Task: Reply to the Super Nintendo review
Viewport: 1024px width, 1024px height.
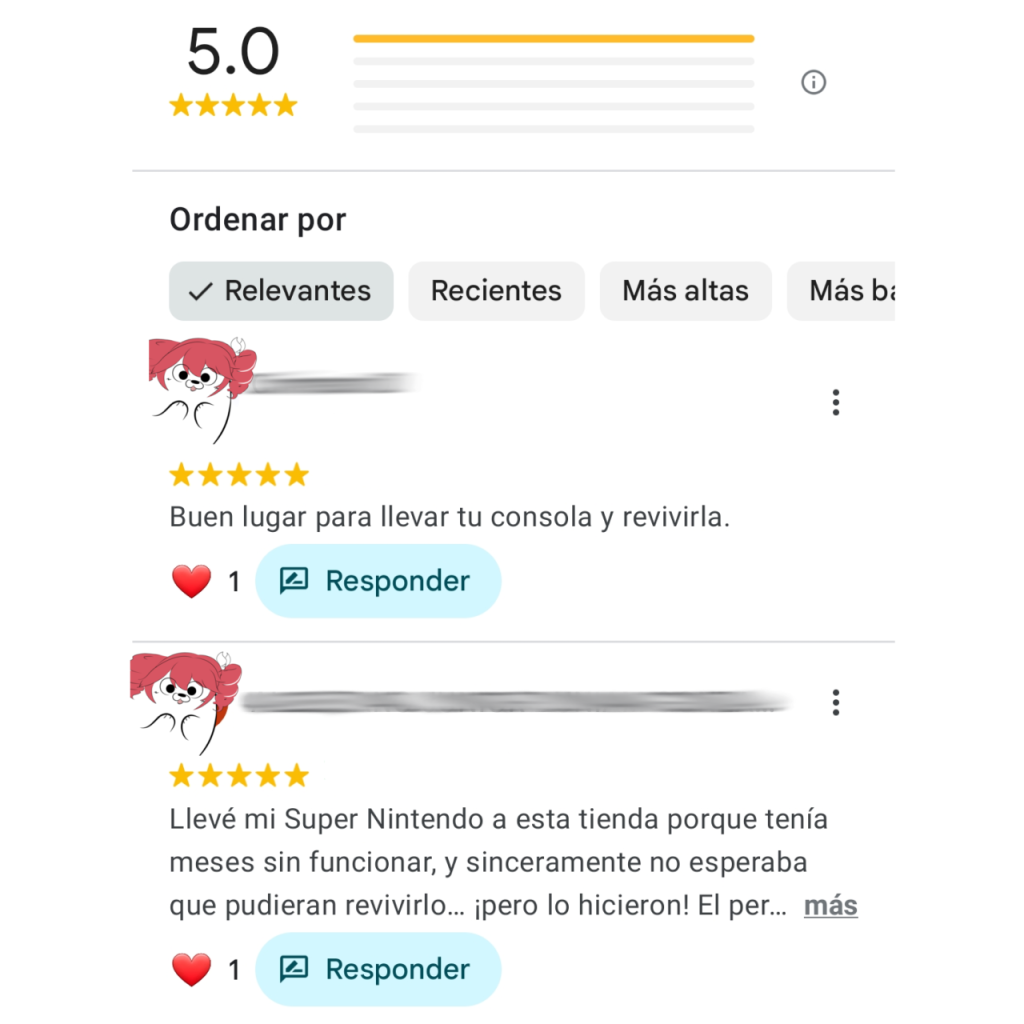Action: 378,969
